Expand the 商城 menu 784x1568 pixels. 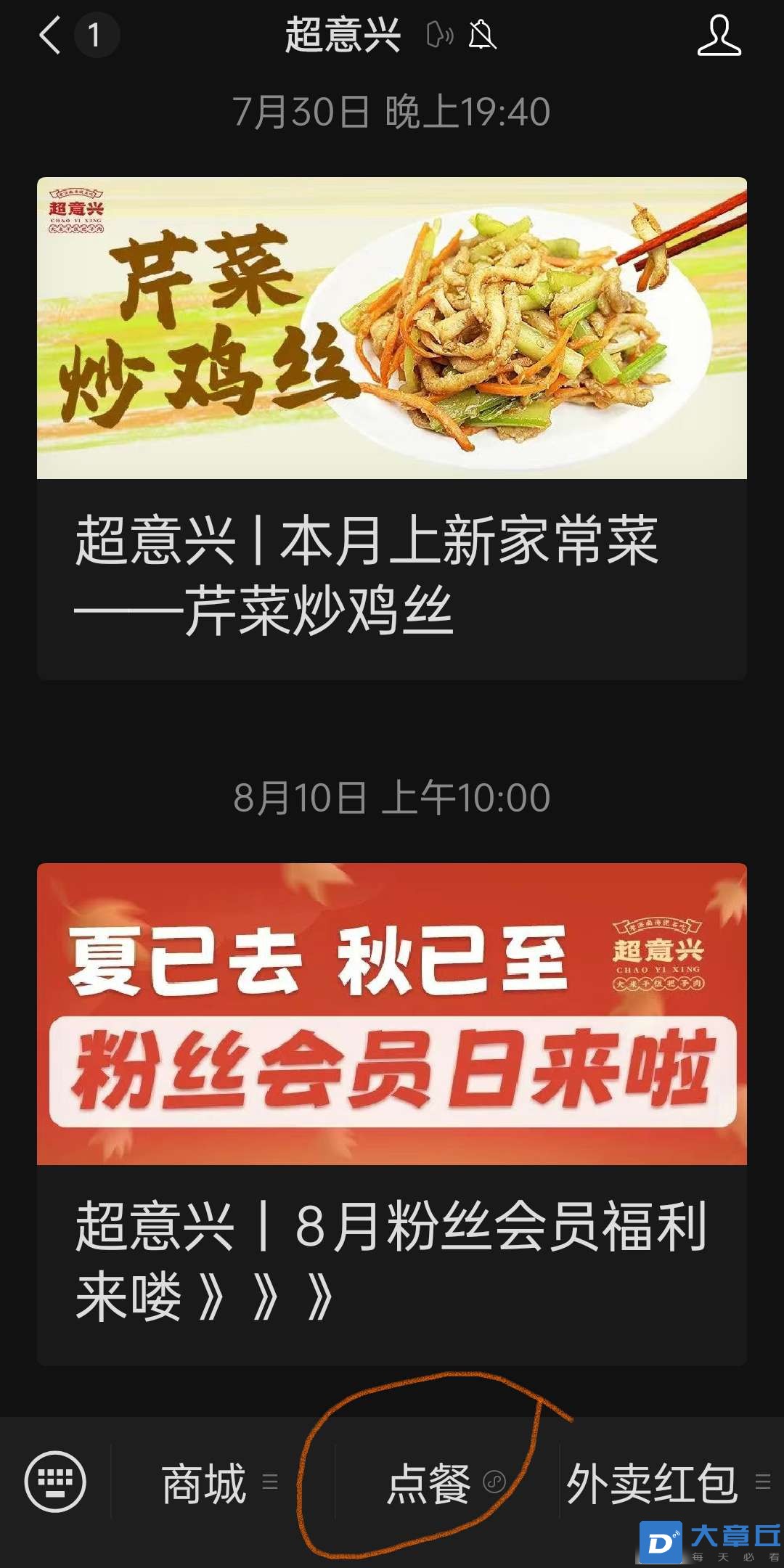pyautogui.click(x=218, y=1483)
